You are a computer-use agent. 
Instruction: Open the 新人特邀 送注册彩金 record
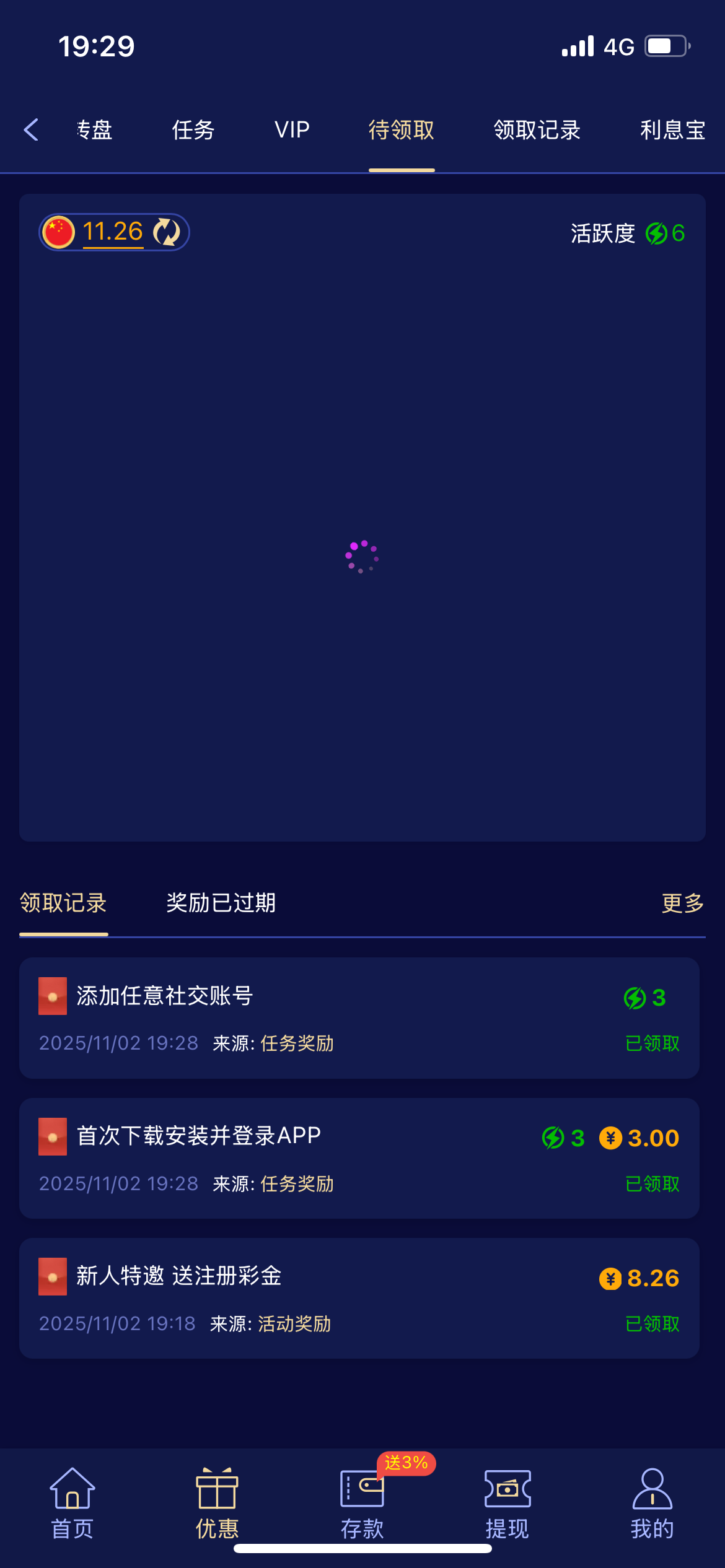359,1298
